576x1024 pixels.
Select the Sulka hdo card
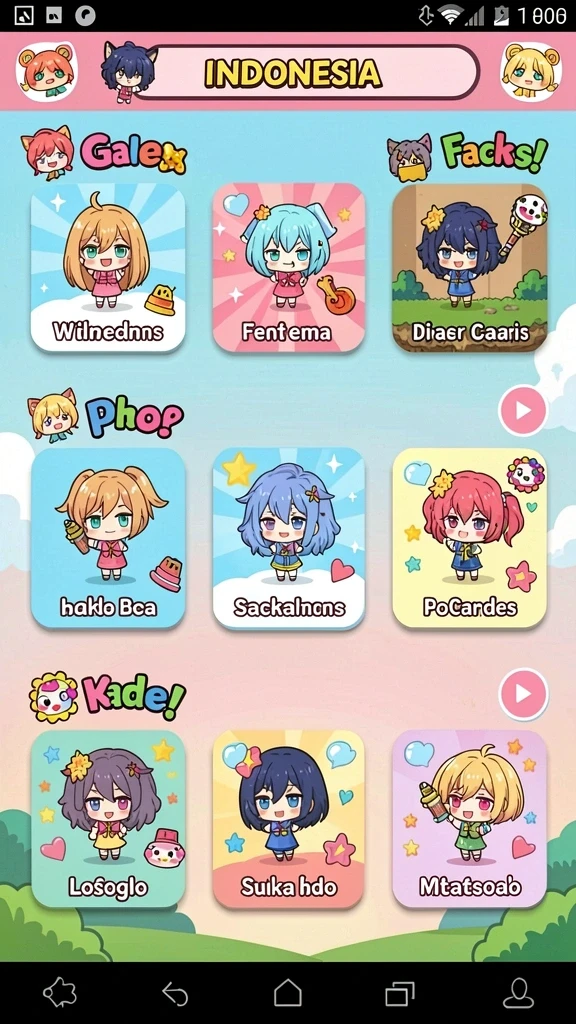[x=289, y=819]
